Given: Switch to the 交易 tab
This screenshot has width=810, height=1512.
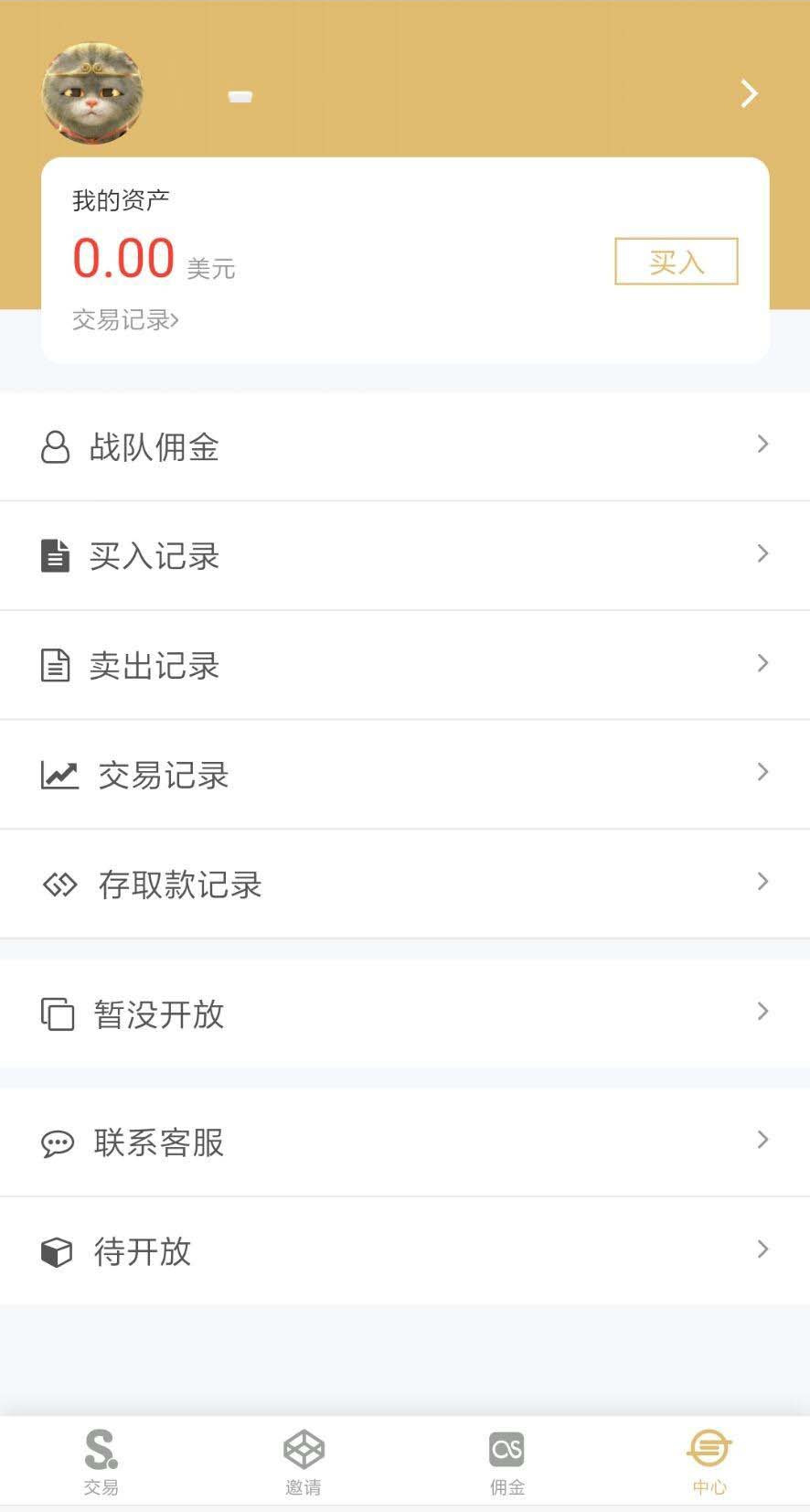Looking at the screenshot, I should pyautogui.click(x=101, y=1462).
